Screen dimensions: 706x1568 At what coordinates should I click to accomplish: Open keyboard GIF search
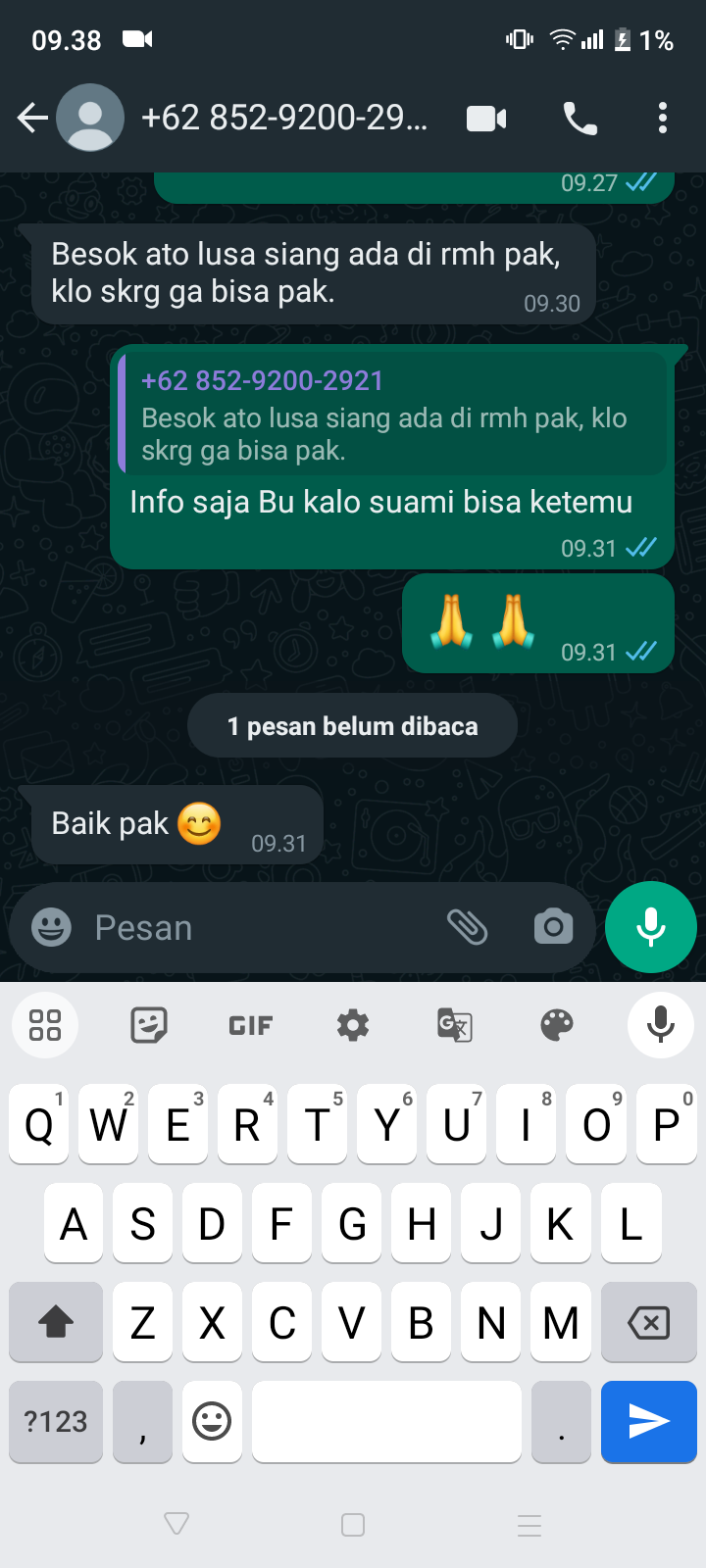251,1025
